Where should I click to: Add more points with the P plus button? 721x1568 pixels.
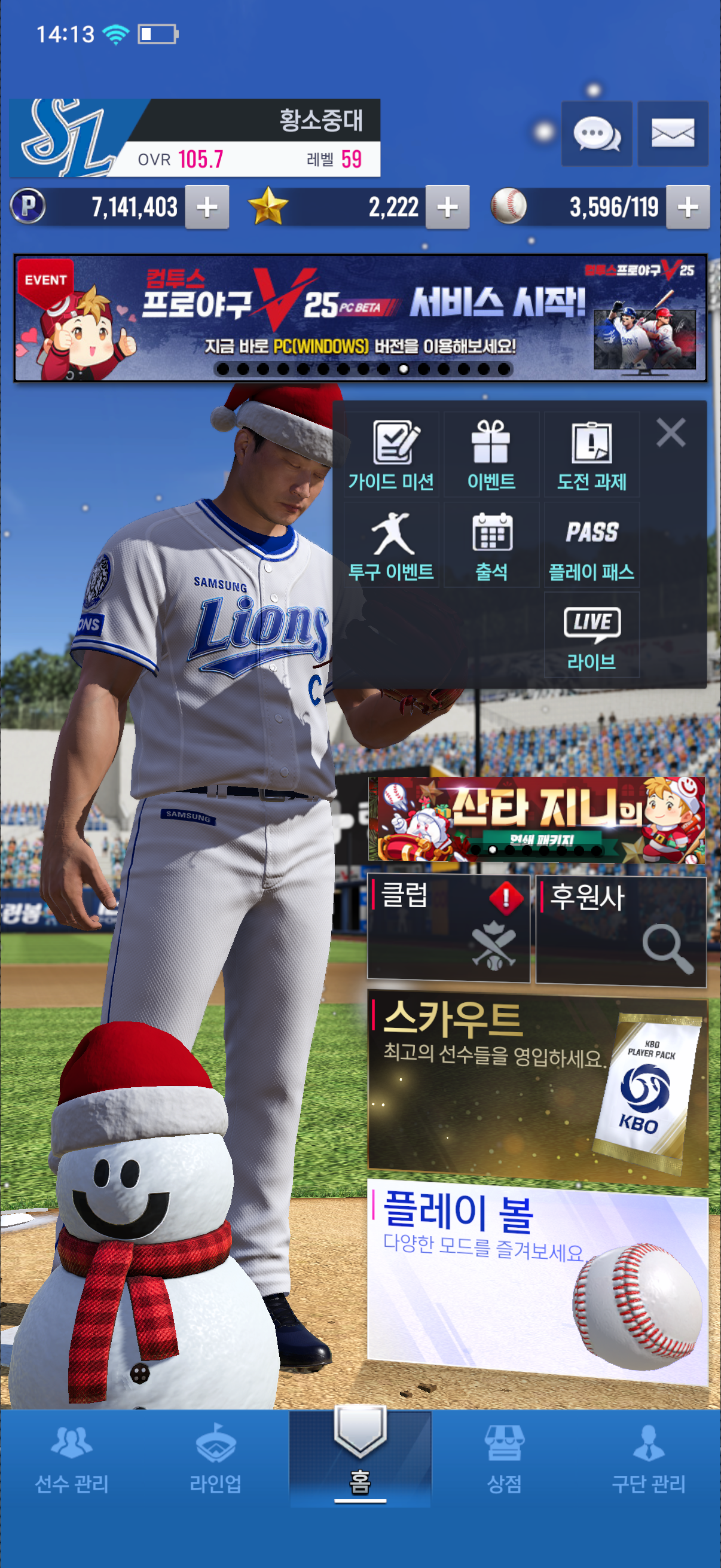click(x=207, y=208)
